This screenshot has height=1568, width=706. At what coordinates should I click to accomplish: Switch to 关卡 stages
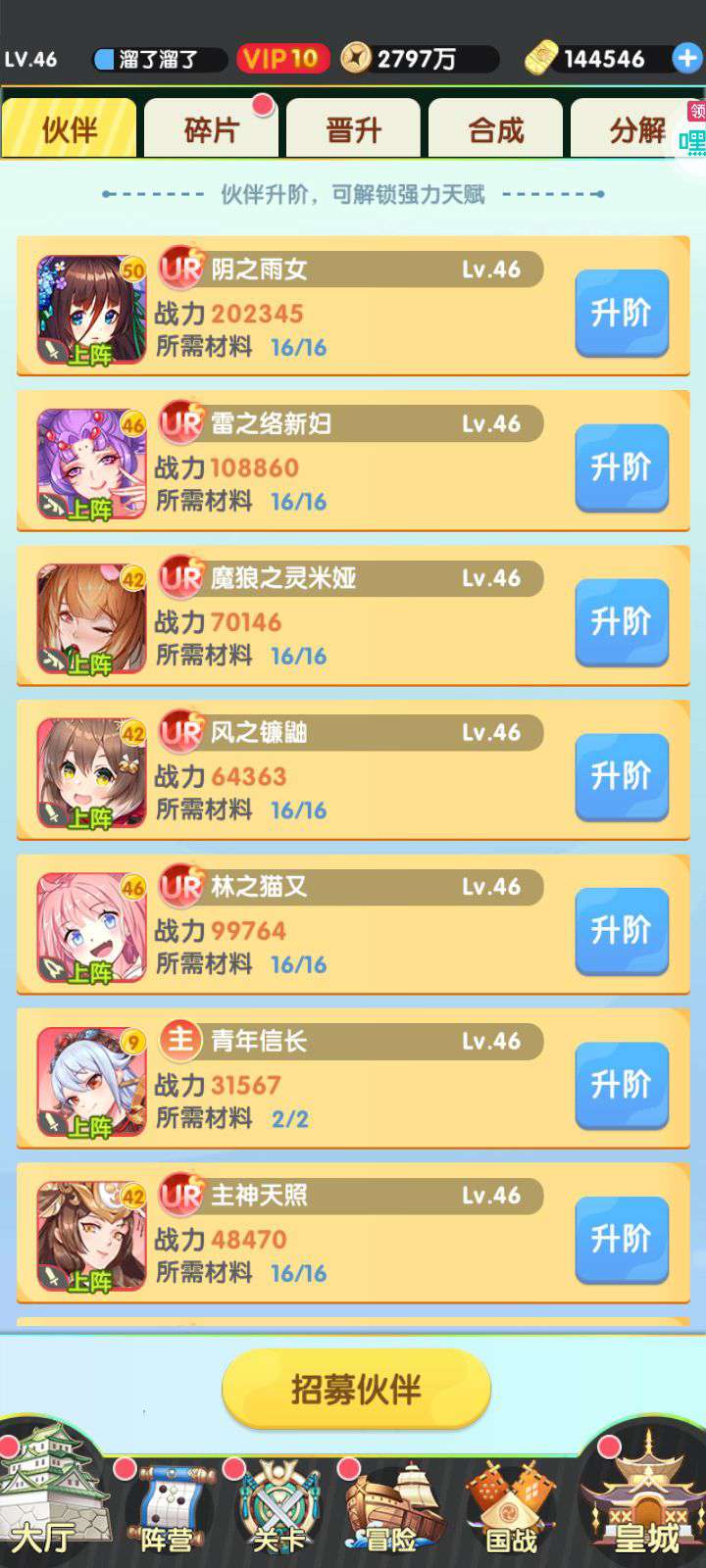point(279,1509)
